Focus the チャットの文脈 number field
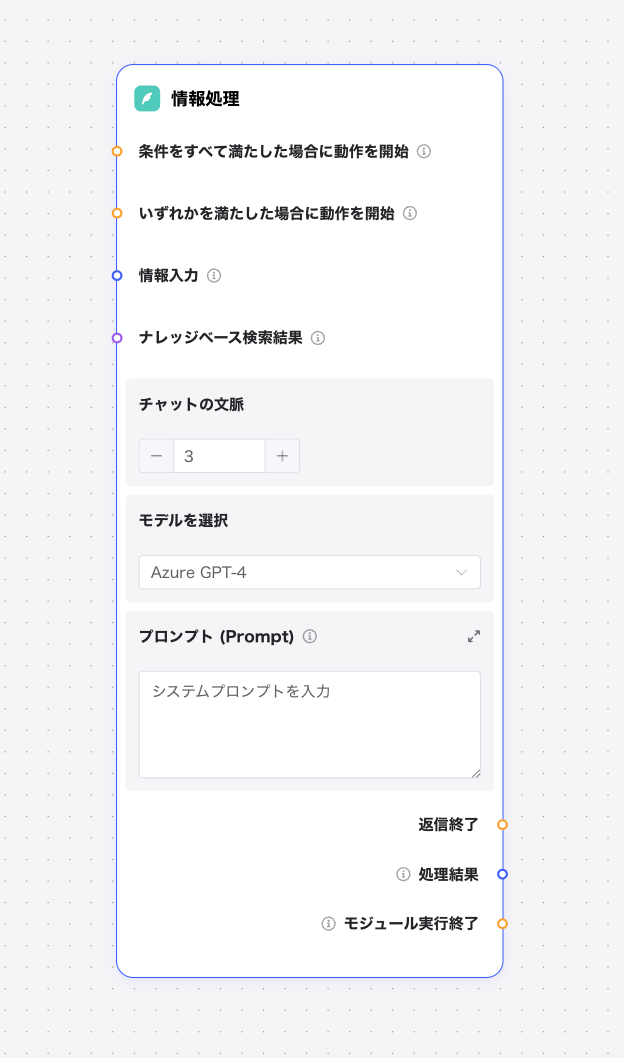 tap(219, 456)
